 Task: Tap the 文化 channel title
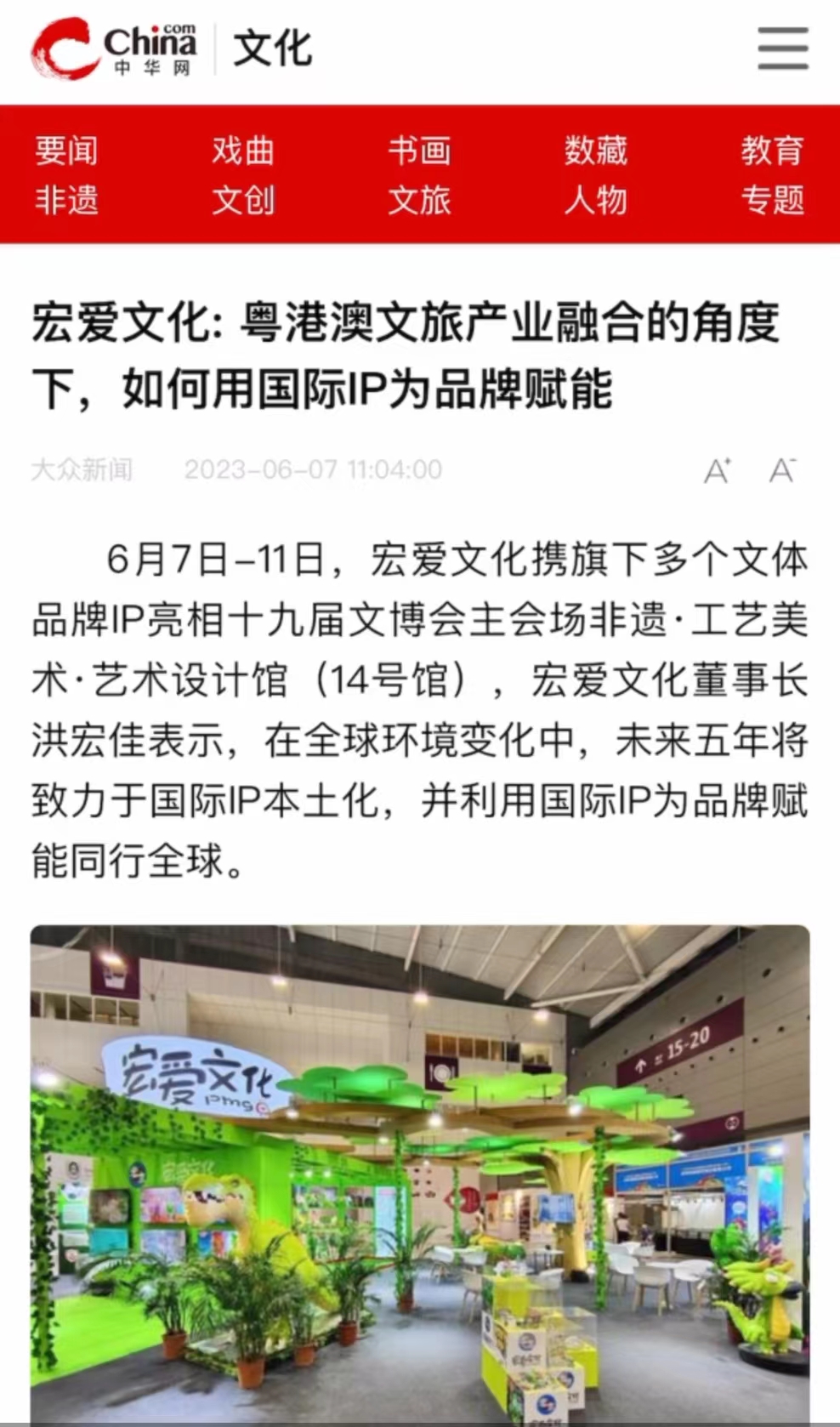click(x=273, y=48)
